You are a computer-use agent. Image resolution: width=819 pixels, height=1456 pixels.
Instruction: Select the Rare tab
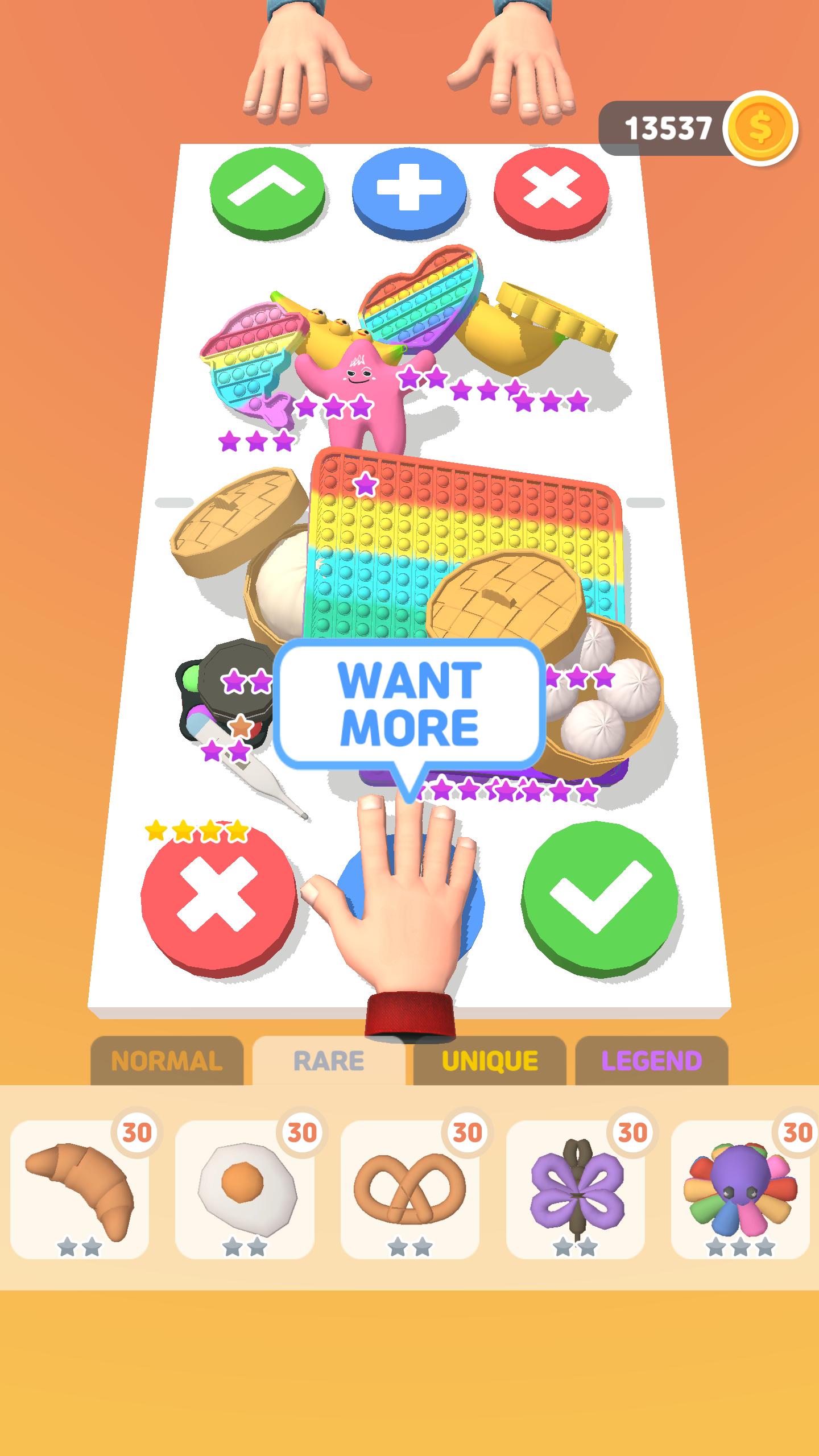329,1061
